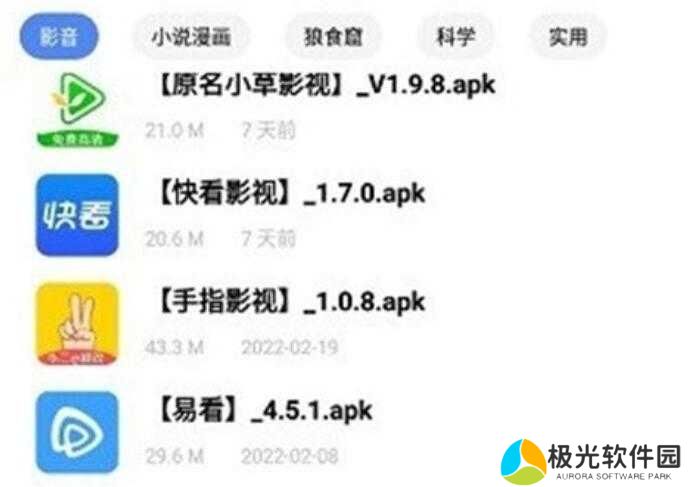Open the 狼食窟 category tab
The width and height of the screenshot is (691, 487).
tap(333, 37)
